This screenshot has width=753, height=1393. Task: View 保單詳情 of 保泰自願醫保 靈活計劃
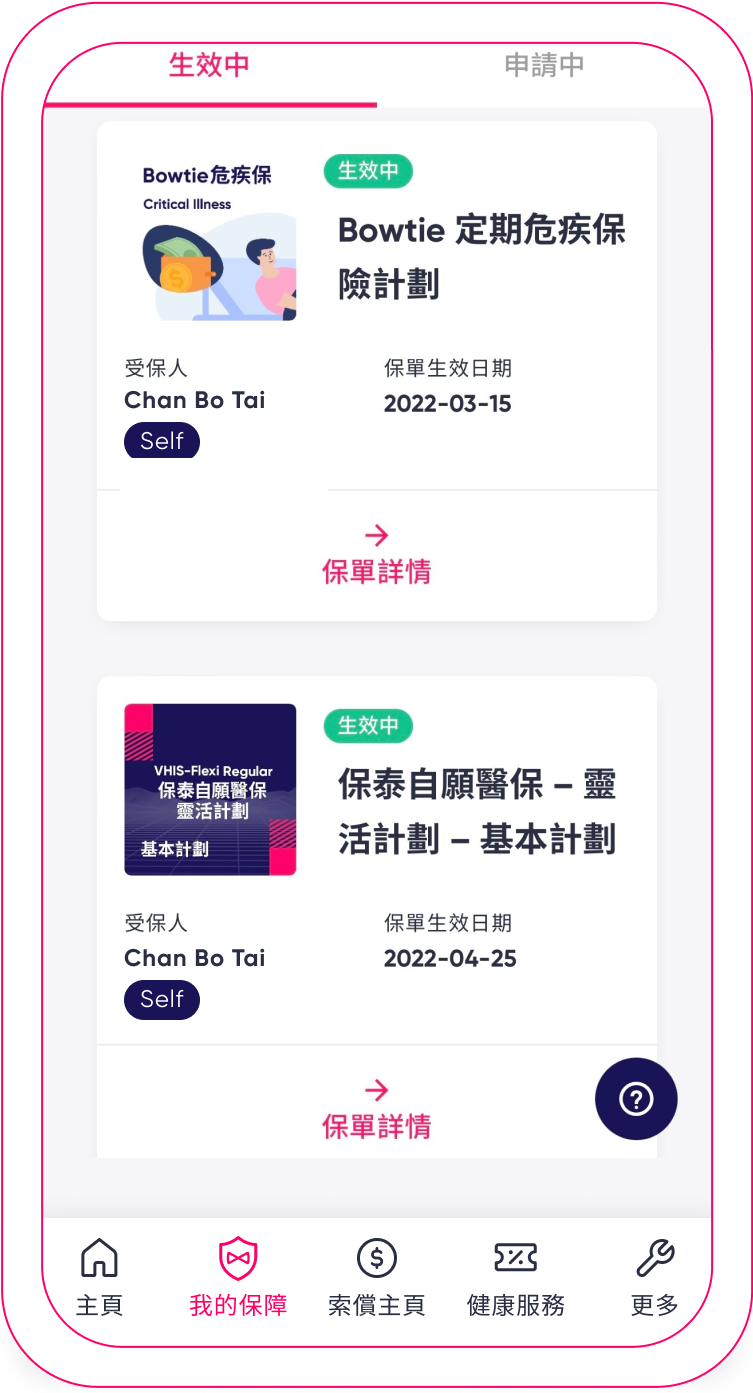click(376, 1110)
